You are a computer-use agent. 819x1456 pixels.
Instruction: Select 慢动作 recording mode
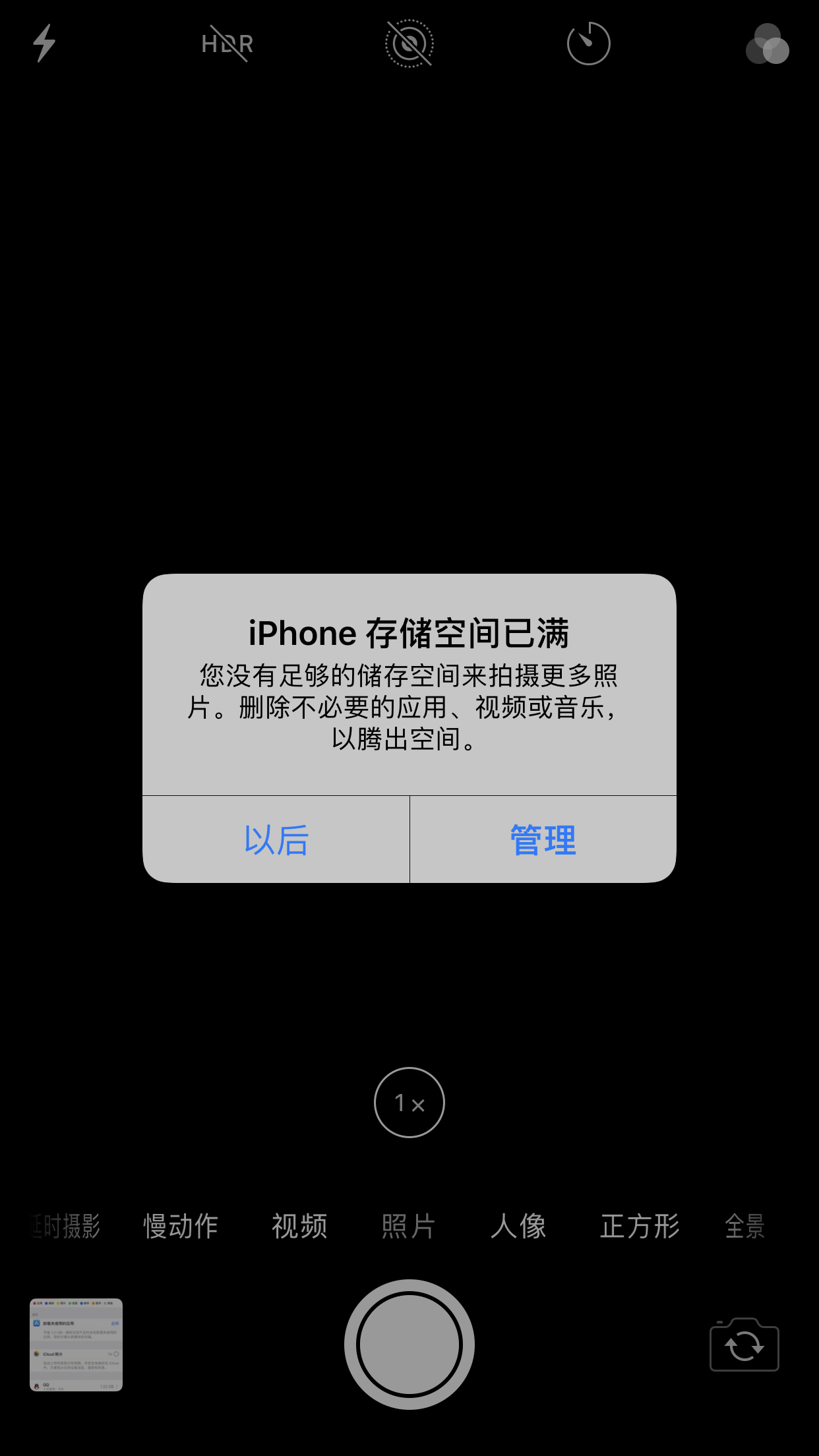(181, 1225)
